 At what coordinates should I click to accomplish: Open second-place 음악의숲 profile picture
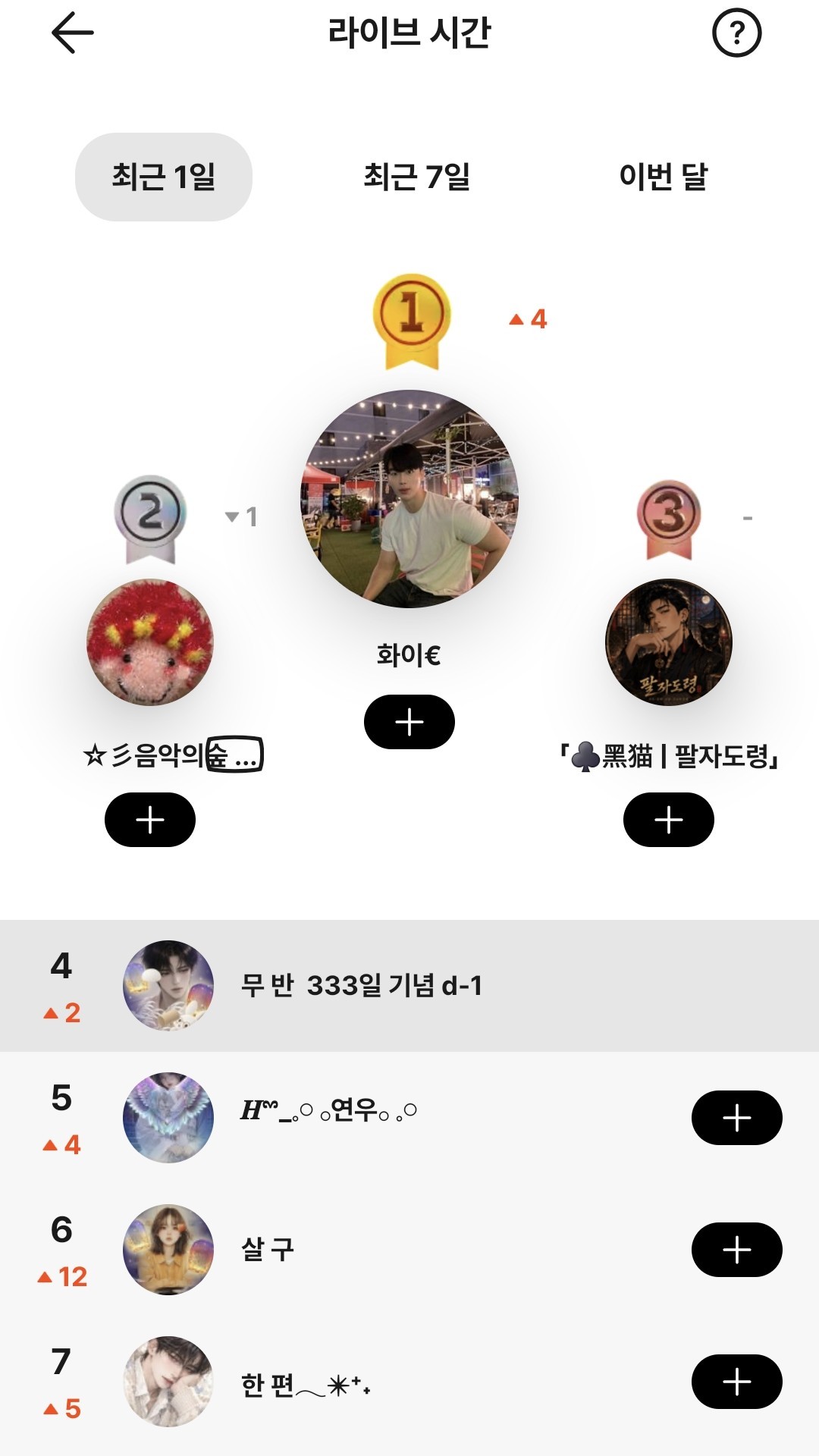coord(150,642)
